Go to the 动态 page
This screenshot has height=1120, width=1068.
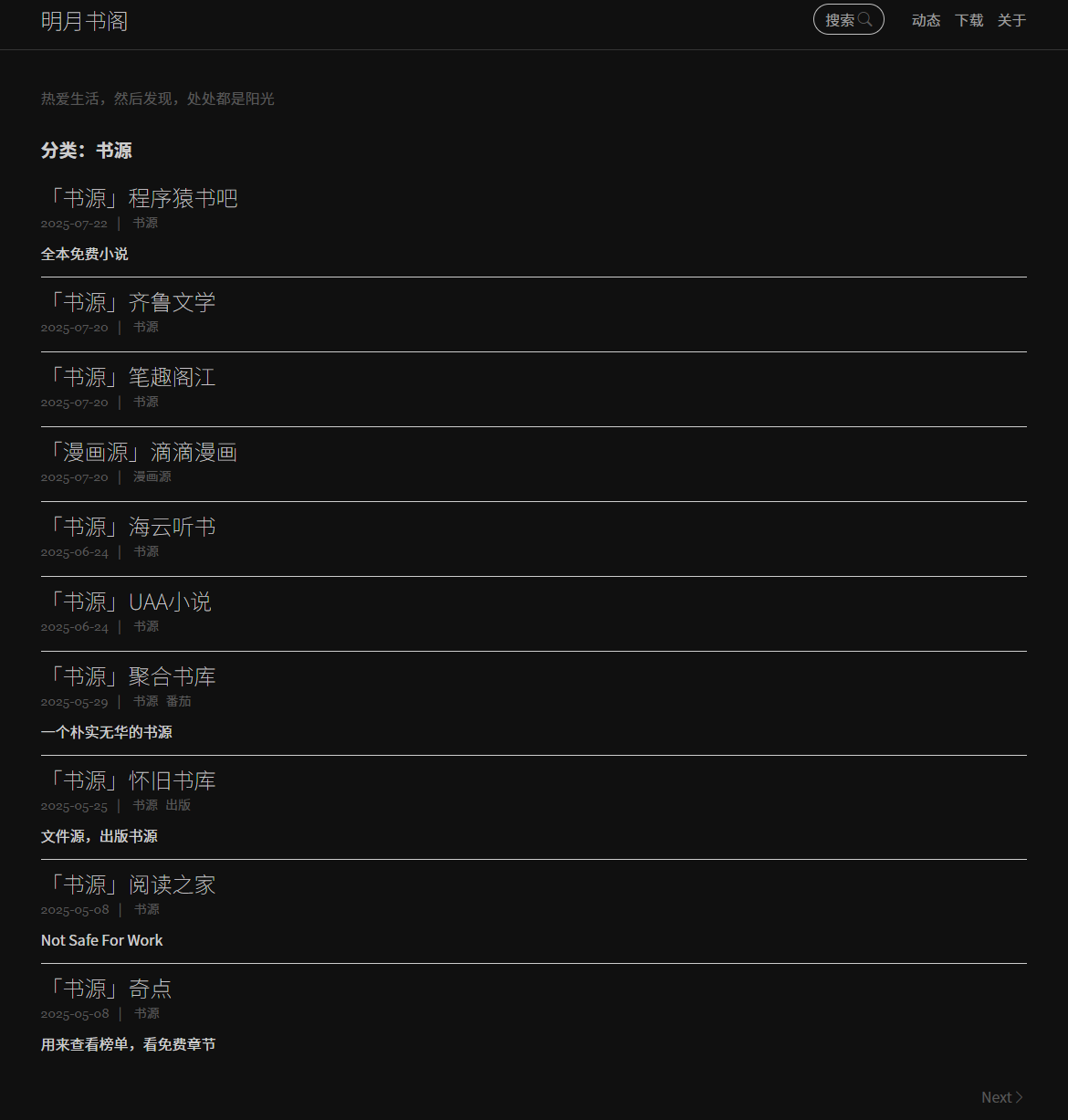[x=926, y=20]
